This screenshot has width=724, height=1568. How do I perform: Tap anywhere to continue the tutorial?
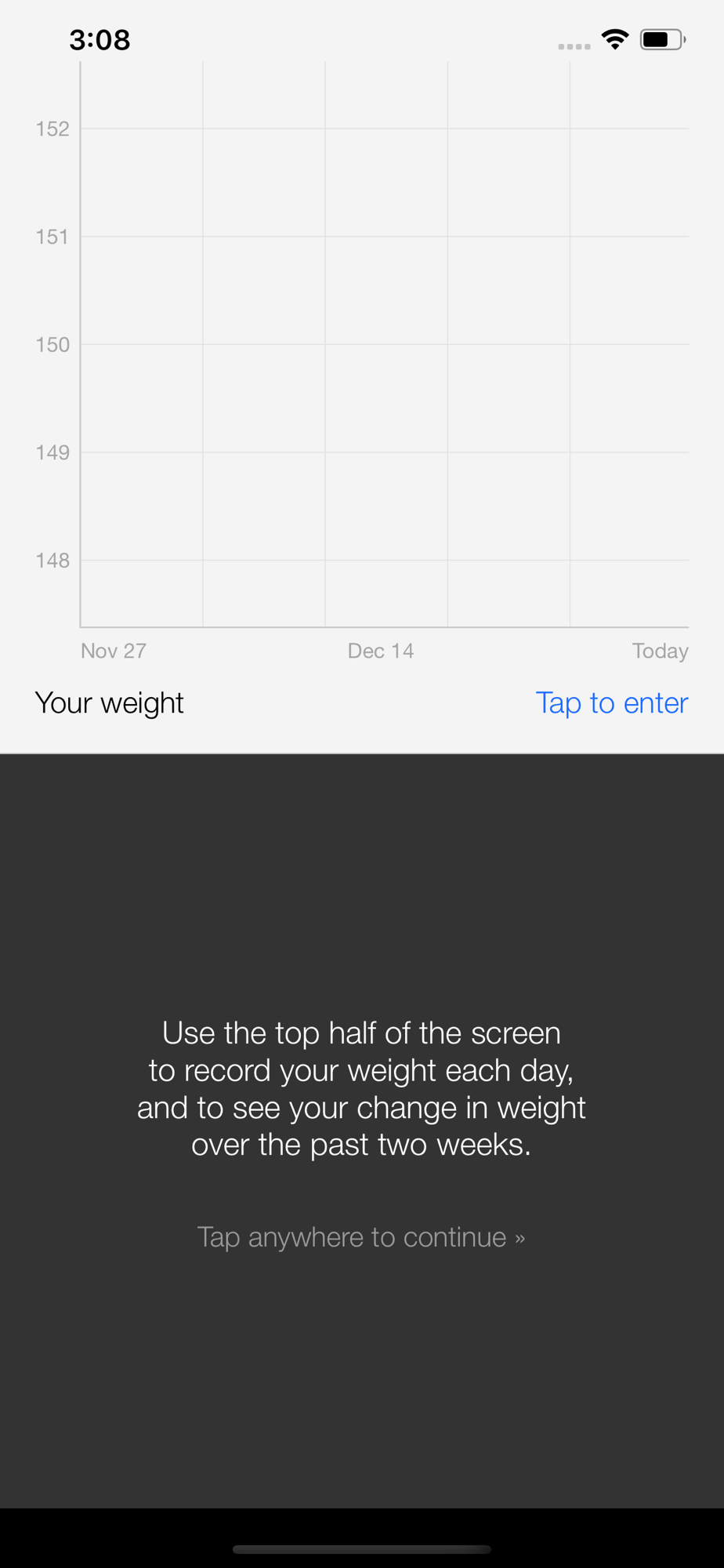pyautogui.click(x=361, y=1237)
